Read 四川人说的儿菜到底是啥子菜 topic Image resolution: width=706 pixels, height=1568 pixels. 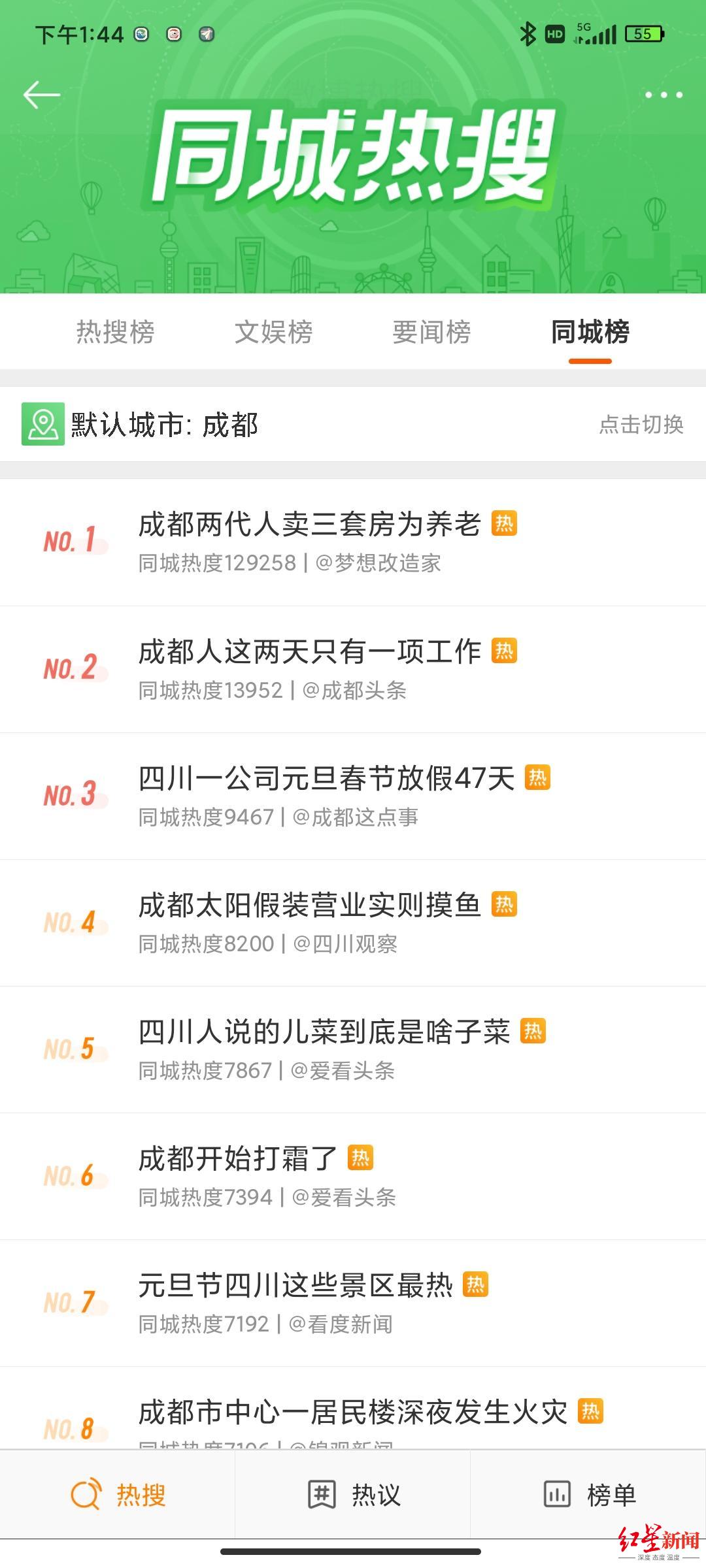click(324, 1032)
